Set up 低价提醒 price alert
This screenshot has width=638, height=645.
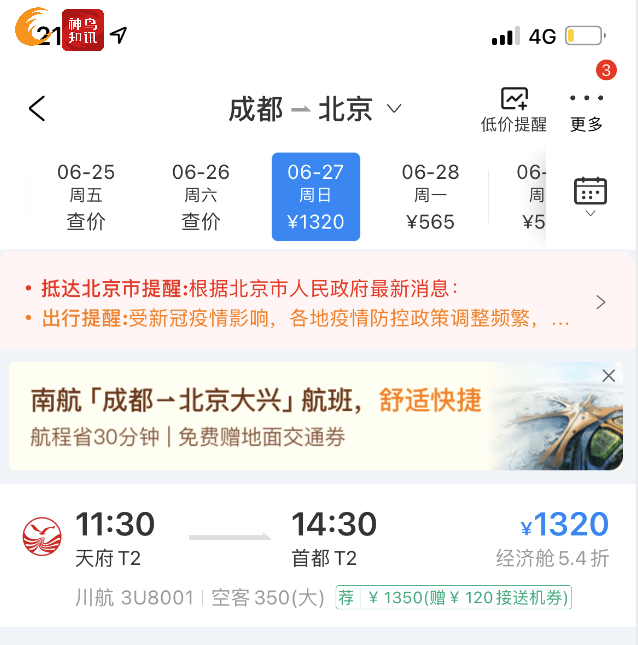pos(513,110)
